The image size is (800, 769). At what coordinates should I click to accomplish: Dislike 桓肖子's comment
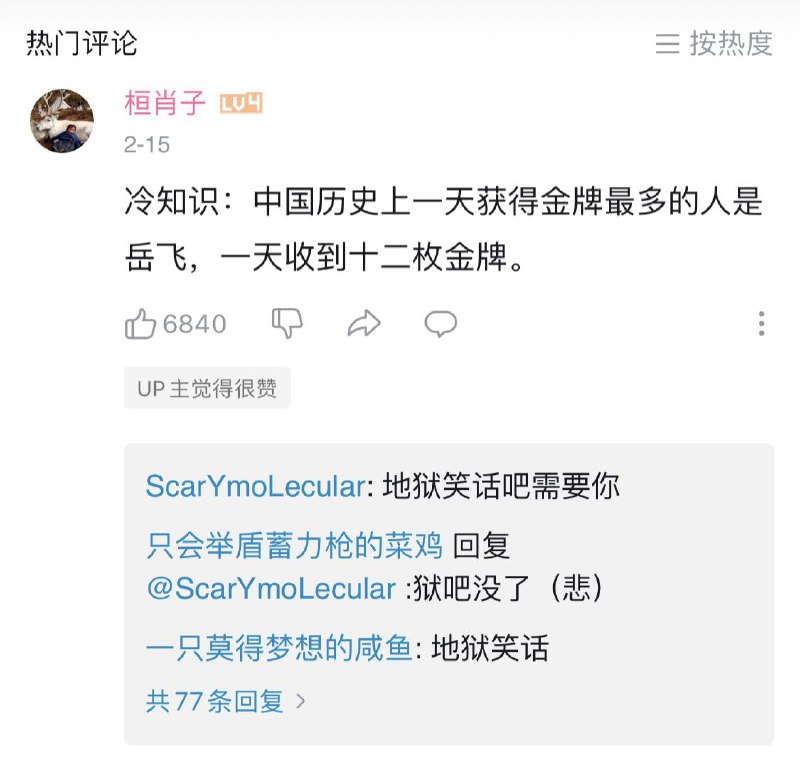tap(287, 323)
